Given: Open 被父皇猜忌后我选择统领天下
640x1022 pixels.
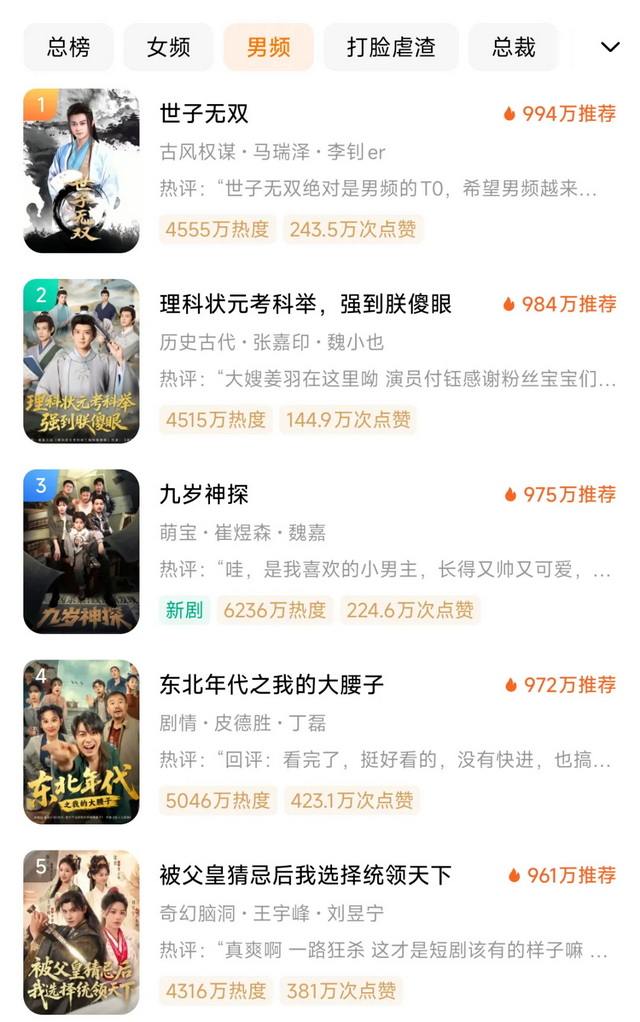Looking at the screenshot, I should pos(305,875).
